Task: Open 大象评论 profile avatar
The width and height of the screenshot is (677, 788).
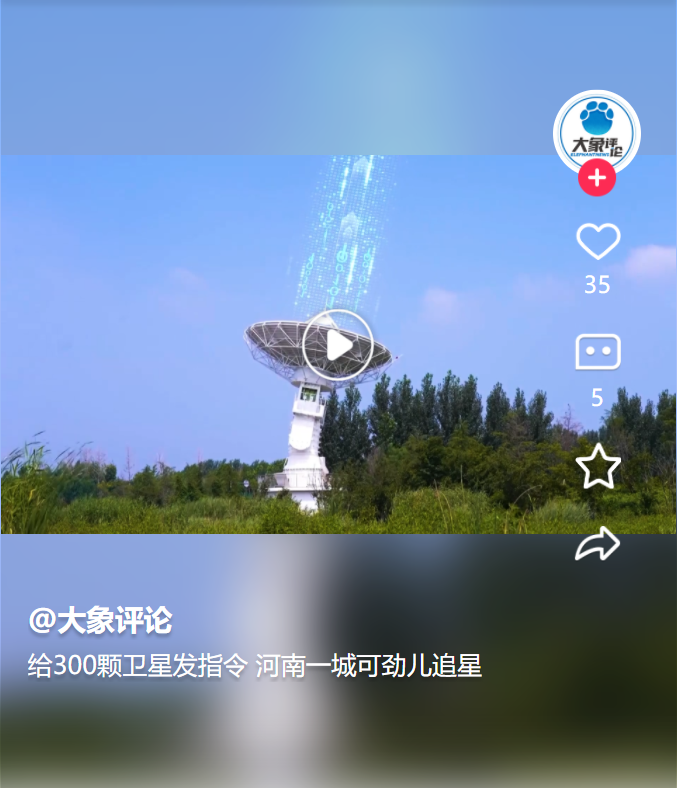Action: (x=597, y=131)
